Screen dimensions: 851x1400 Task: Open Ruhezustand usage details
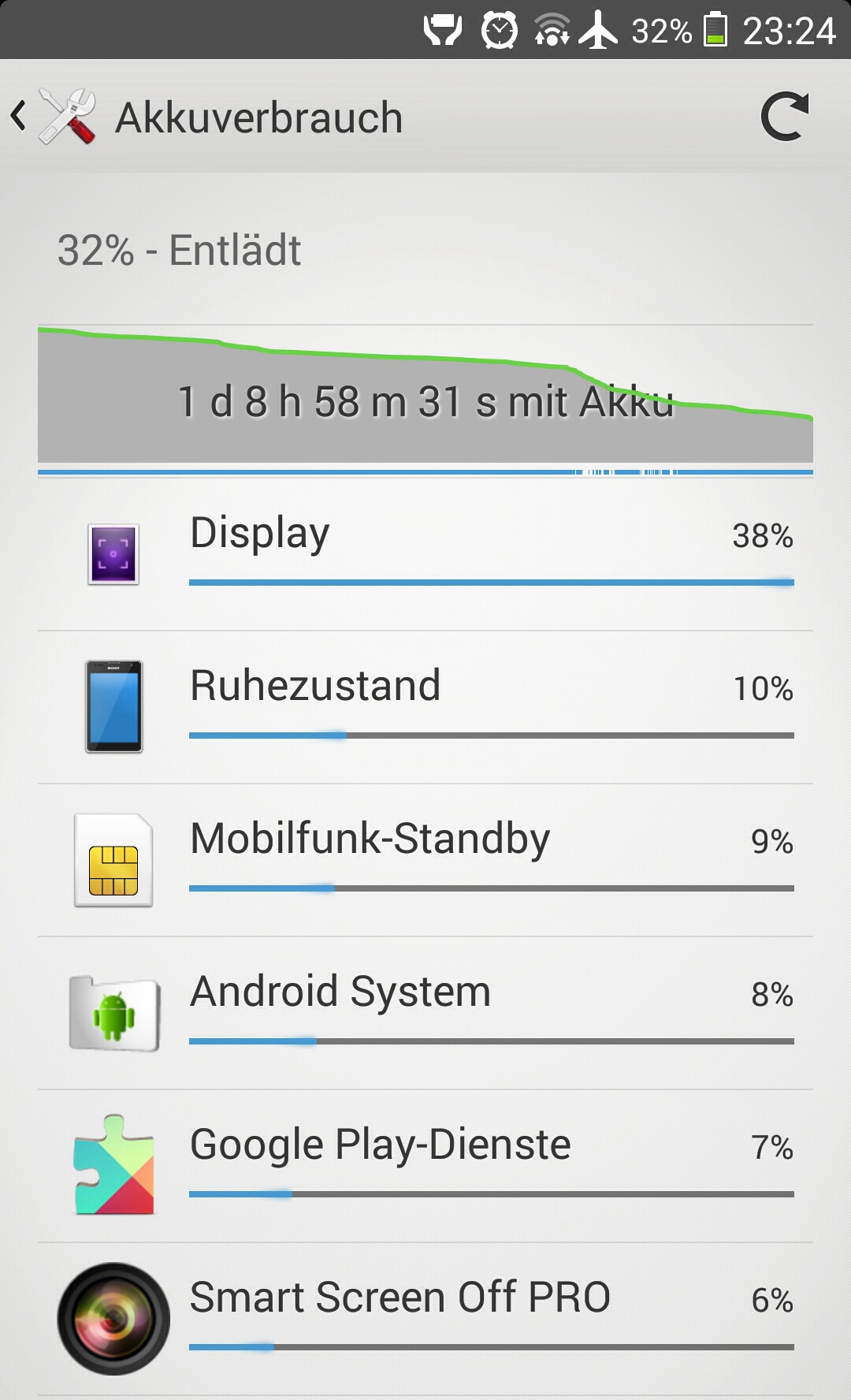point(425,707)
